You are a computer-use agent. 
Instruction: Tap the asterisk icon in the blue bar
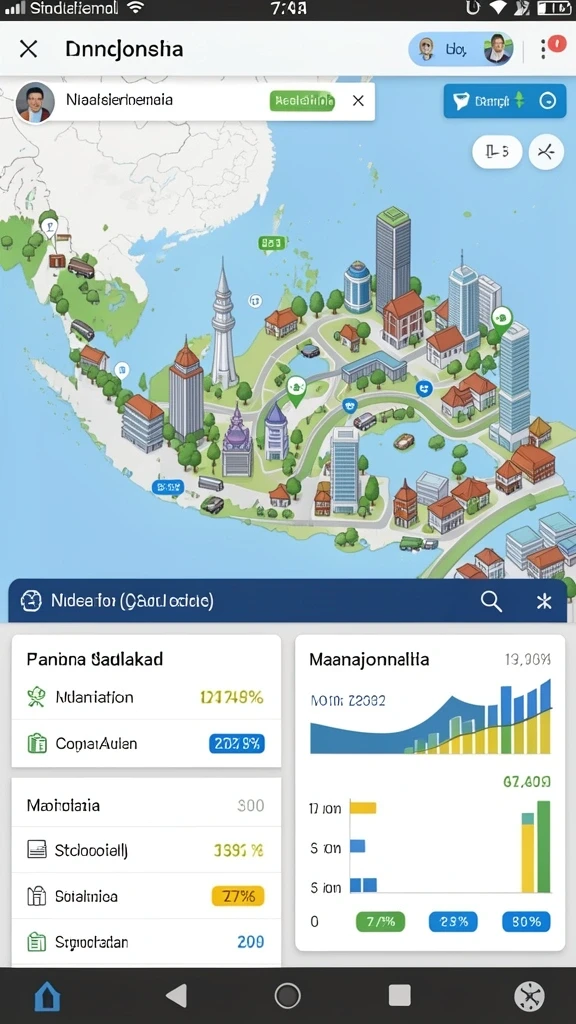[x=544, y=601]
